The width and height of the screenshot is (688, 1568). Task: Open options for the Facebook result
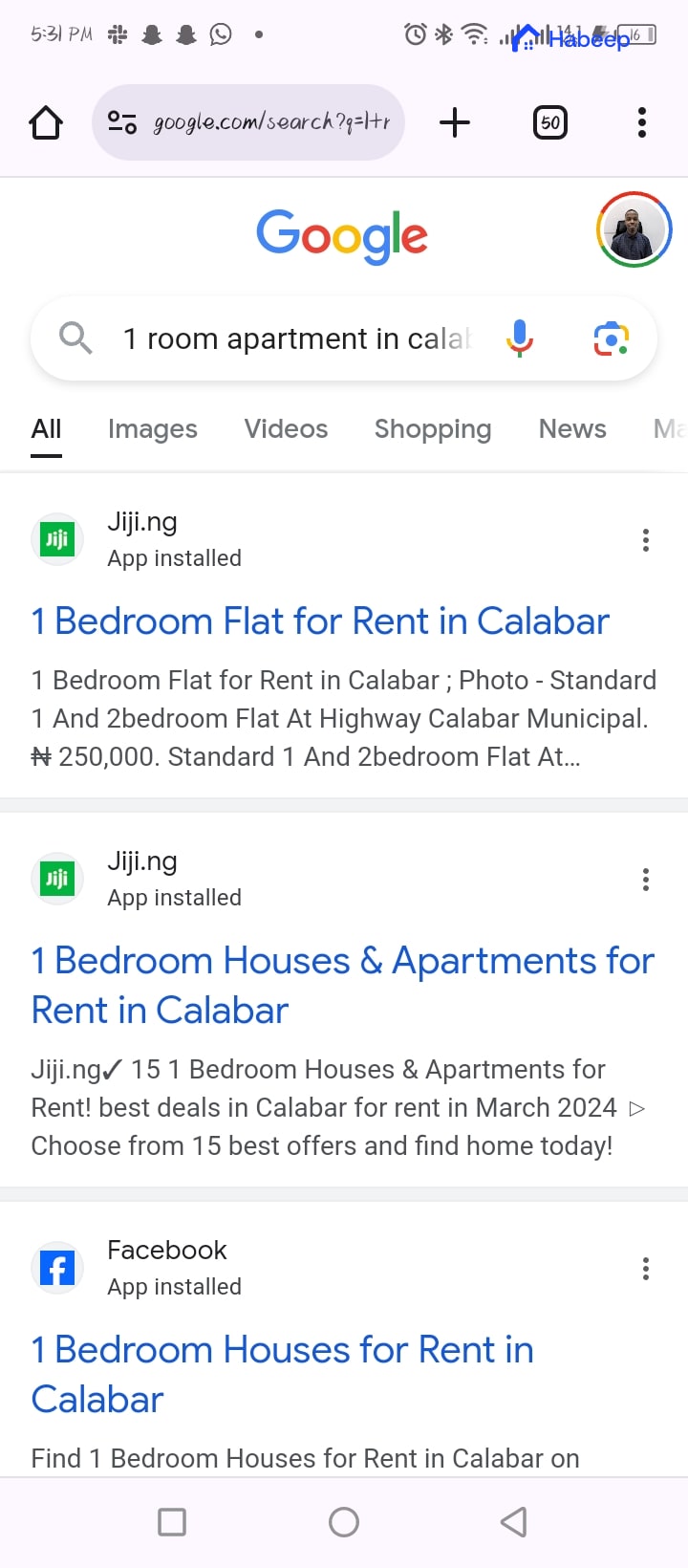point(646,1269)
